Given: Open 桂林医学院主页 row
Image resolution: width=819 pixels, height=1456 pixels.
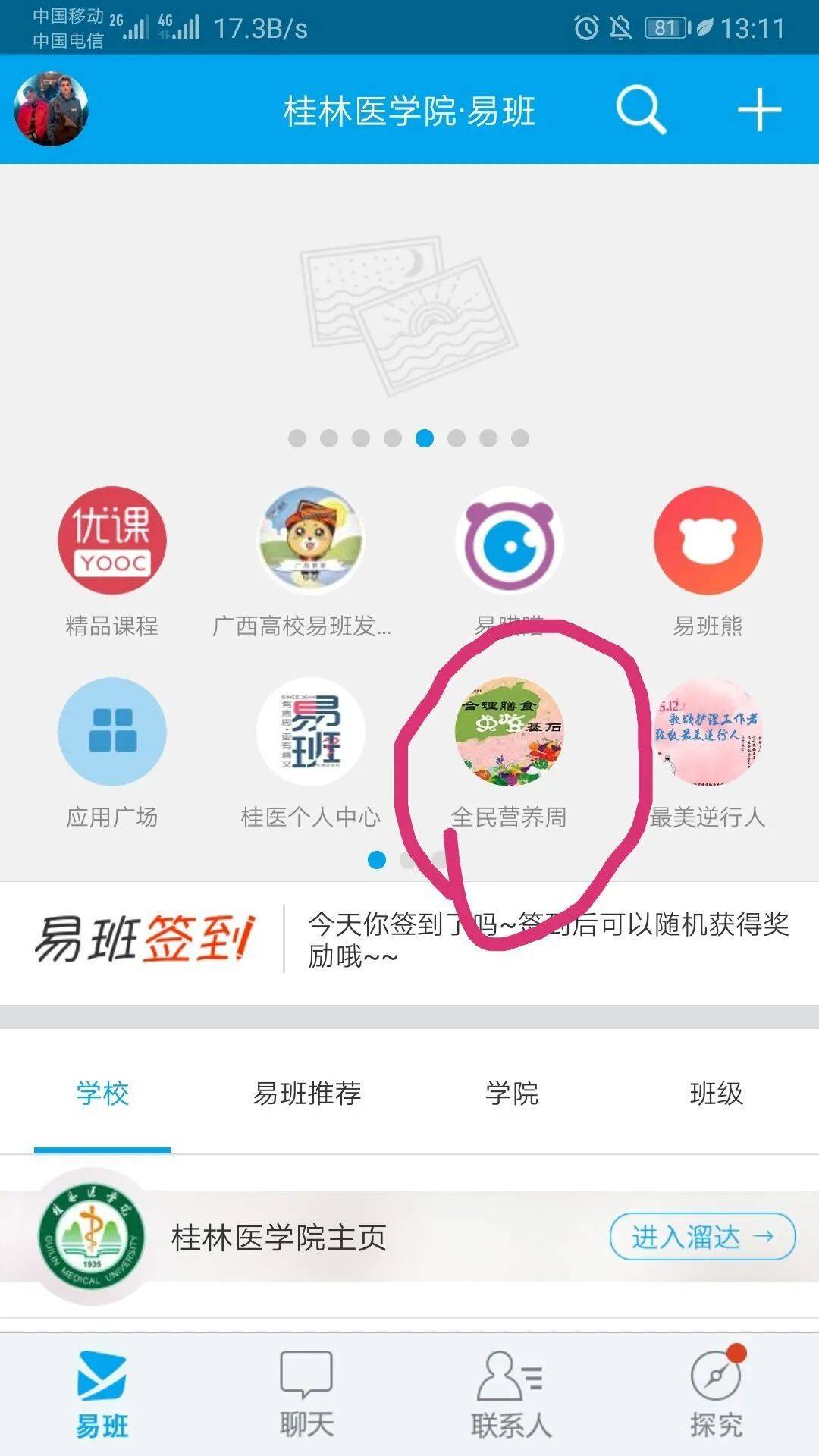Looking at the screenshot, I should click(x=409, y=1237).
